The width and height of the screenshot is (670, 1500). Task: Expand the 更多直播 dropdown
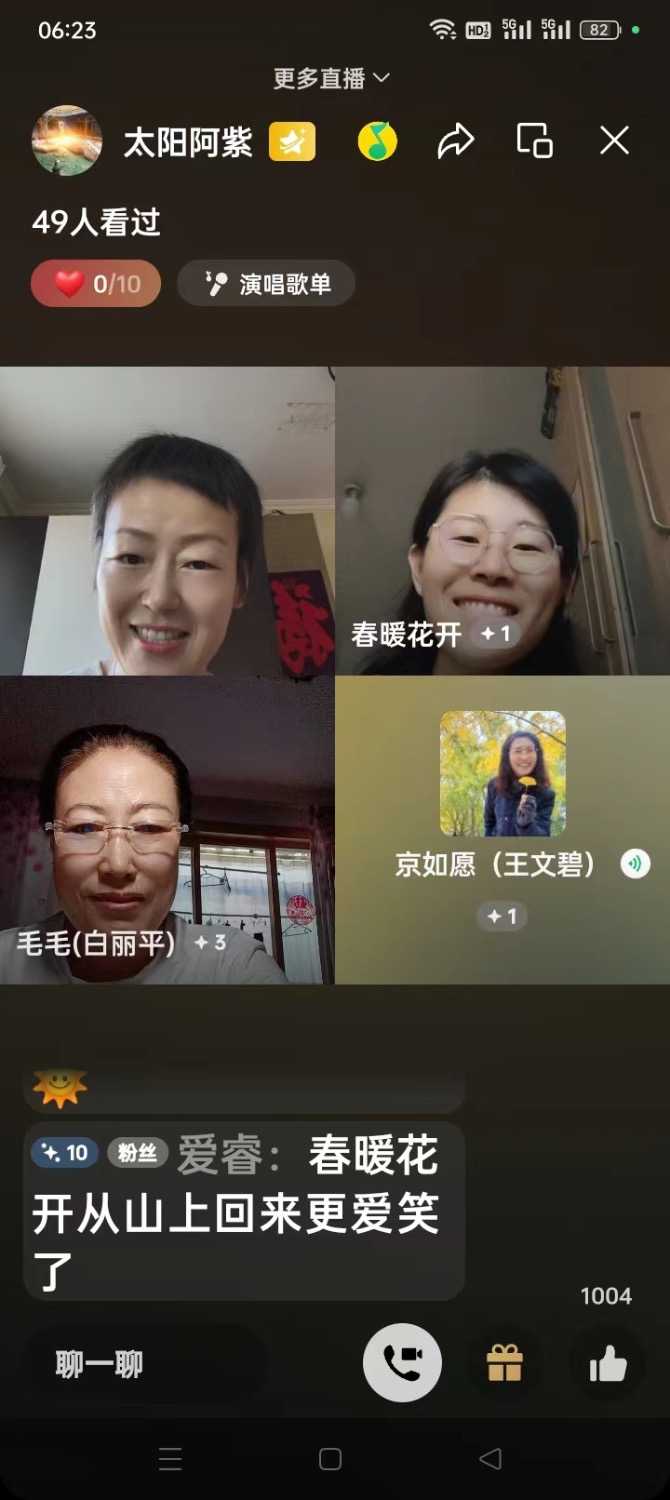click(x=331, y=78)
